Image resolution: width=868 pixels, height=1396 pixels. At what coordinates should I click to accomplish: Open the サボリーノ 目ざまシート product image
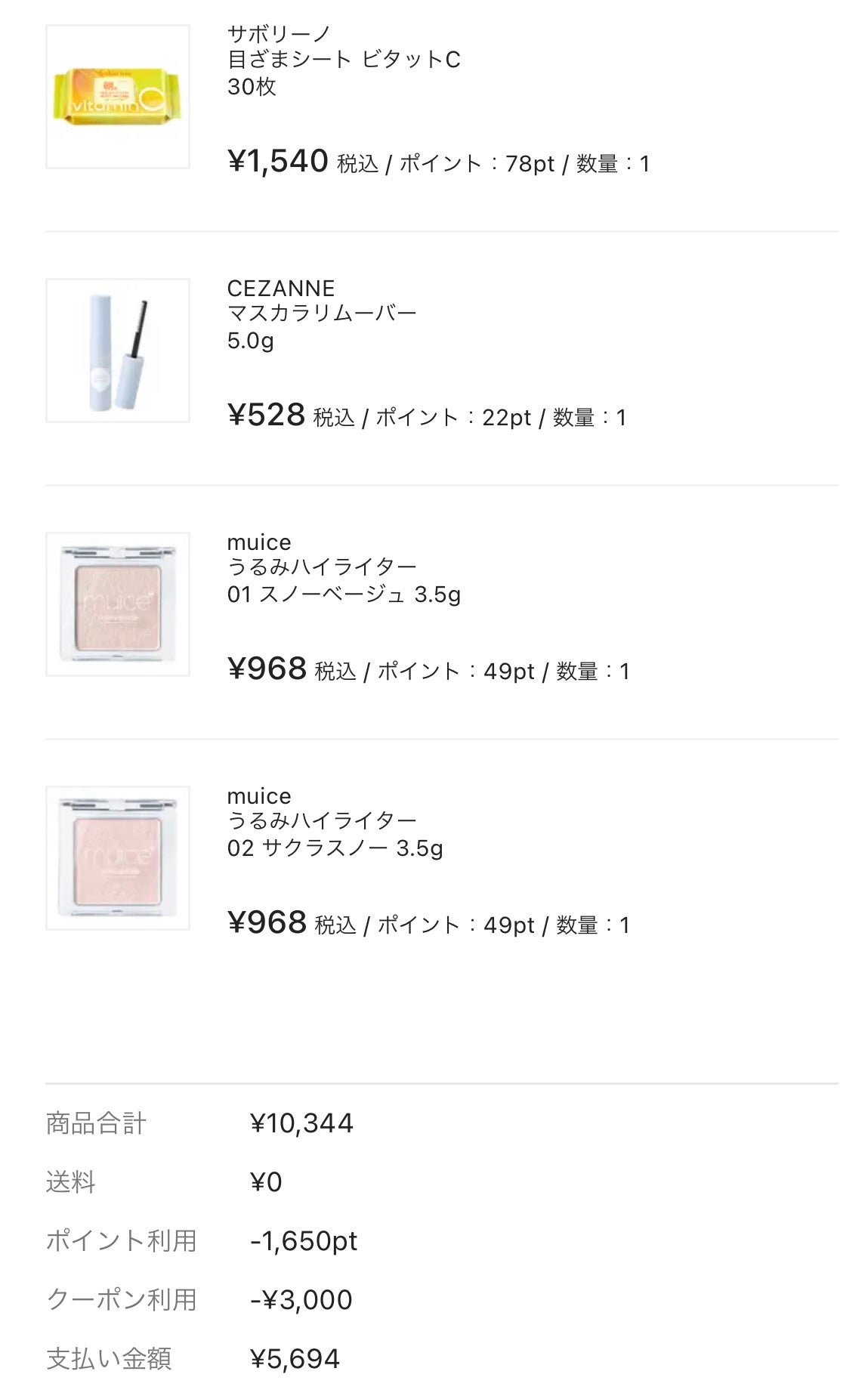tap(117, 97)
